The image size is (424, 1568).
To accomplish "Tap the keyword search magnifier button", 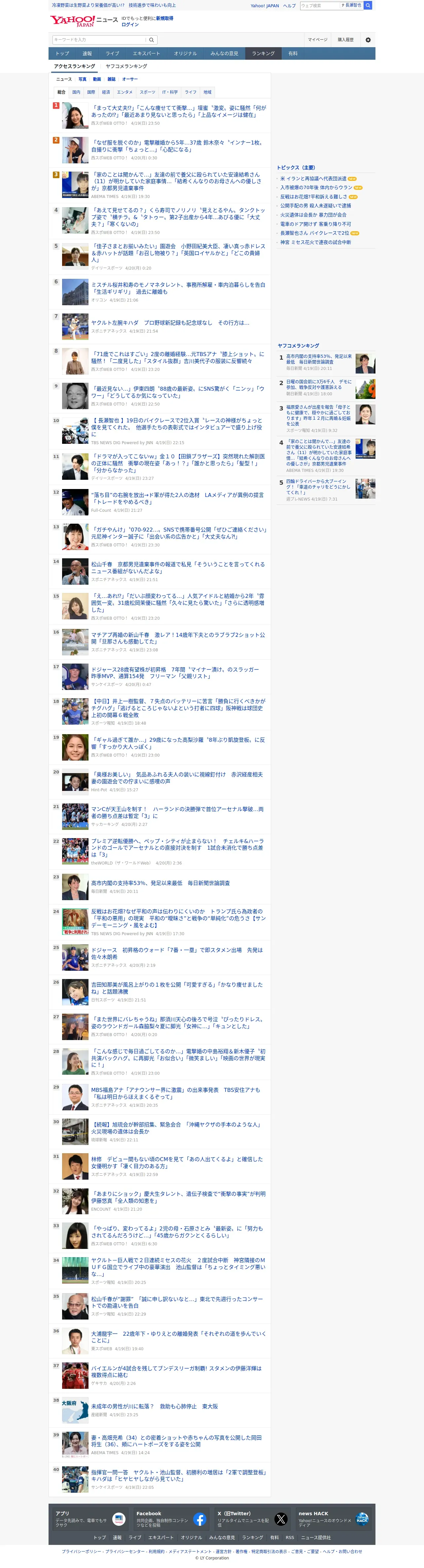I will click(152, 40).
